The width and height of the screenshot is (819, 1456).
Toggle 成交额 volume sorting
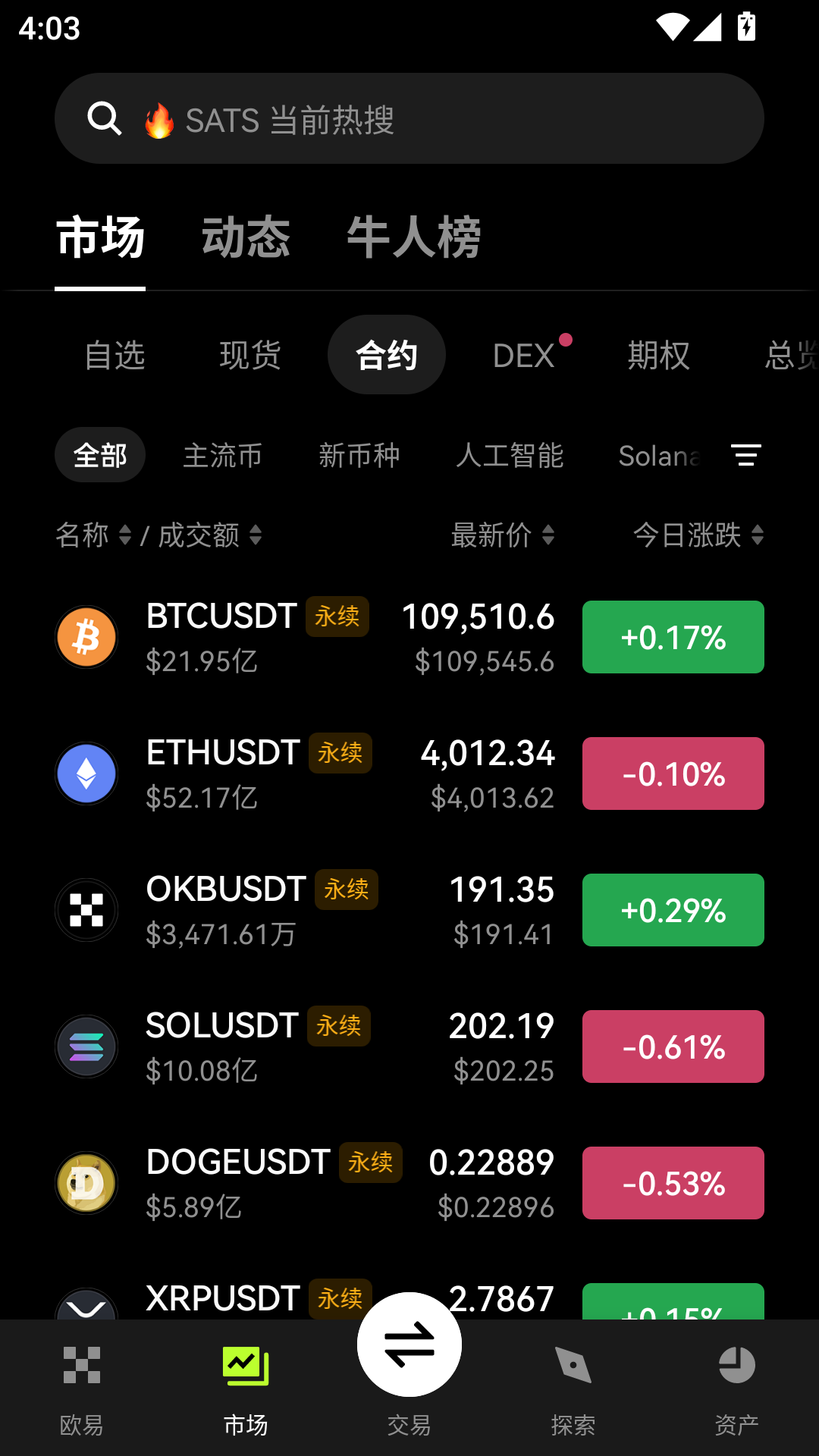(255, 536)
